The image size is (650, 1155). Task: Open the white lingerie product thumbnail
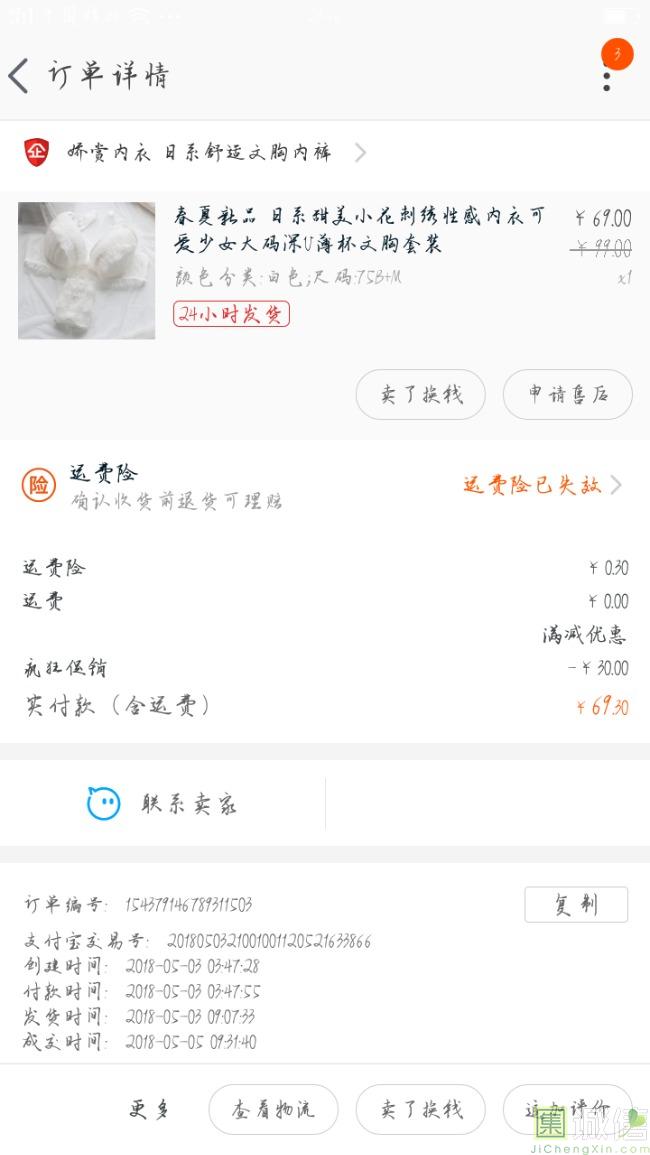(87, 270)
